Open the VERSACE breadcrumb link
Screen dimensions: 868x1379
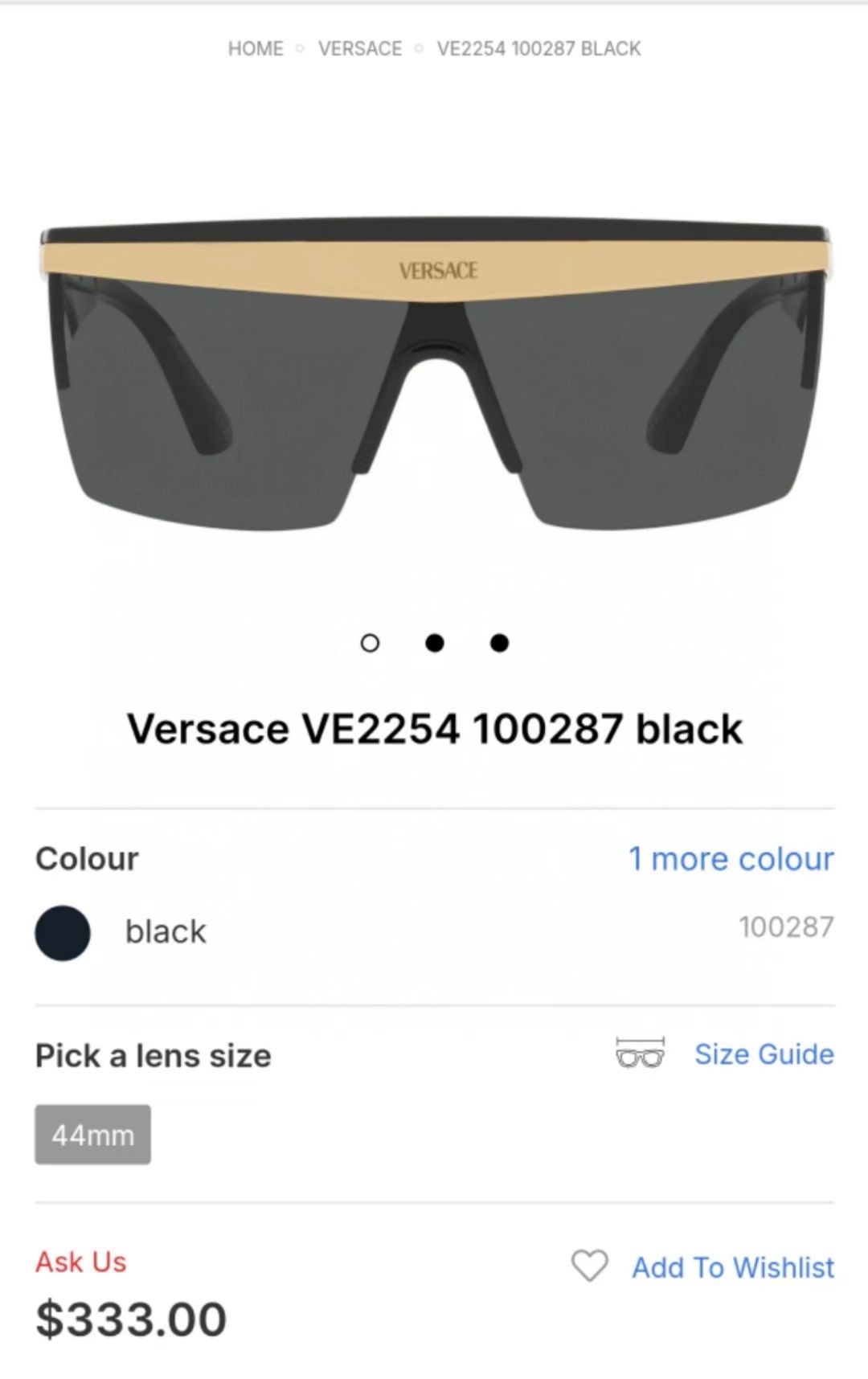pyautogui.click(x=360, y=49)
